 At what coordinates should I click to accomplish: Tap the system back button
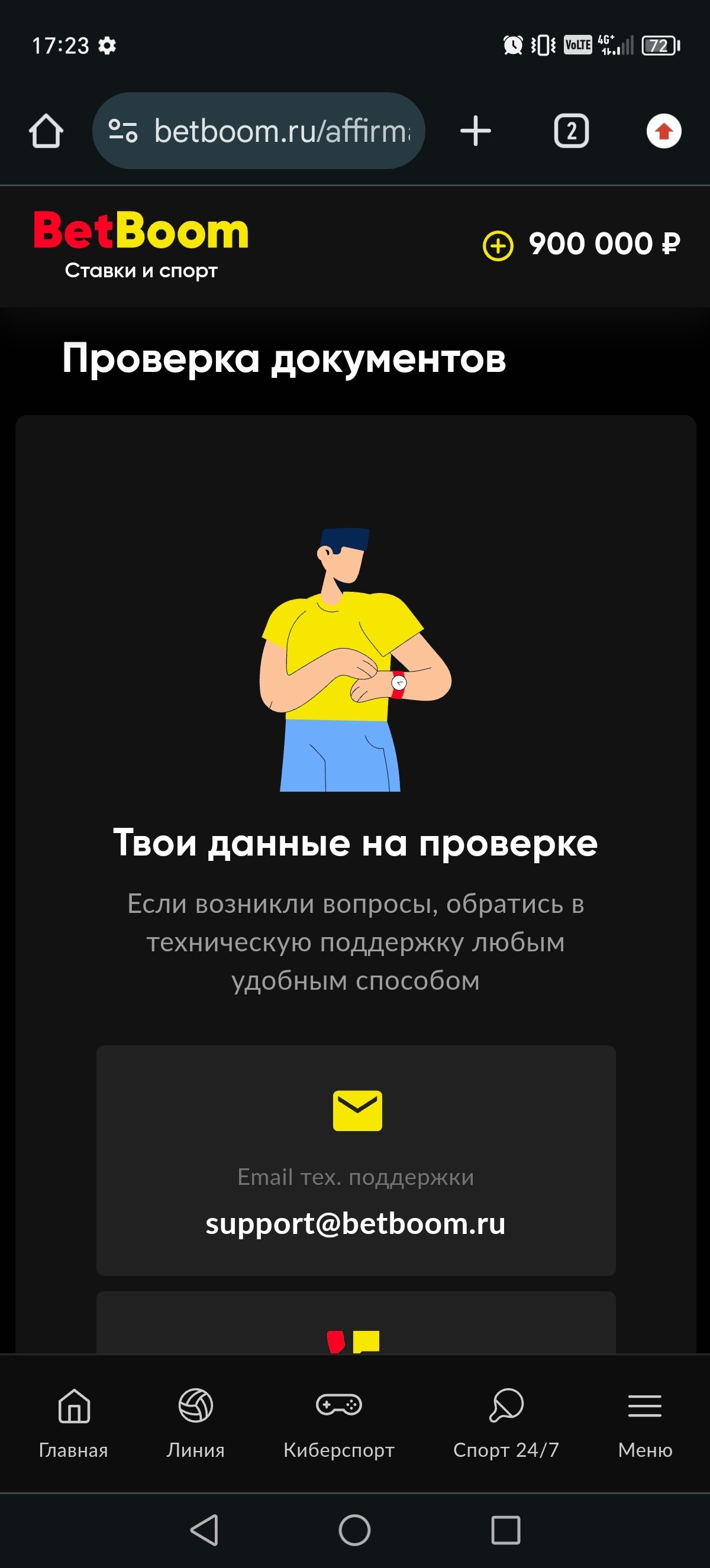click(x=205, y=1530)
